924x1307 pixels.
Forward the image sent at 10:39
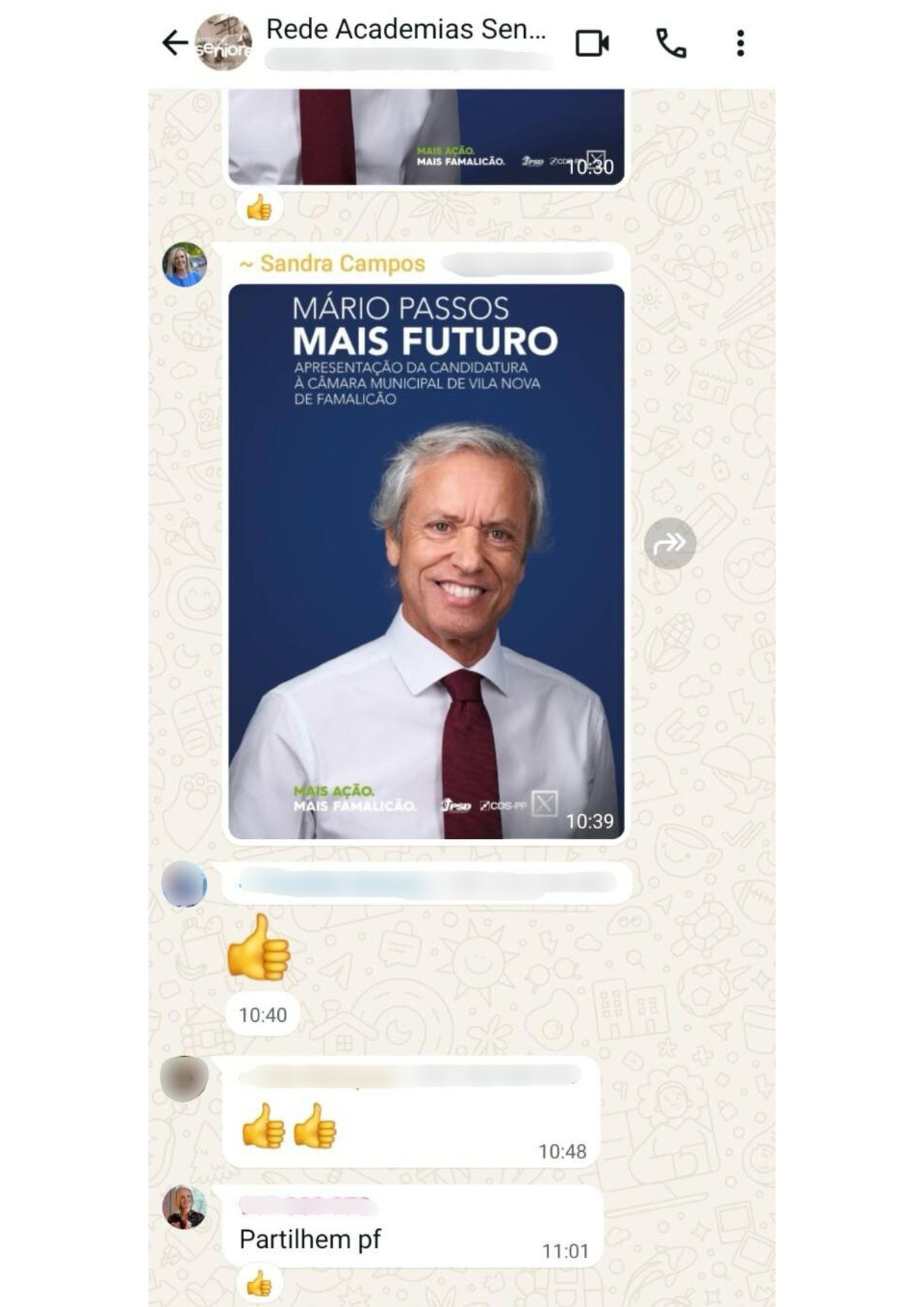point(670,544)
